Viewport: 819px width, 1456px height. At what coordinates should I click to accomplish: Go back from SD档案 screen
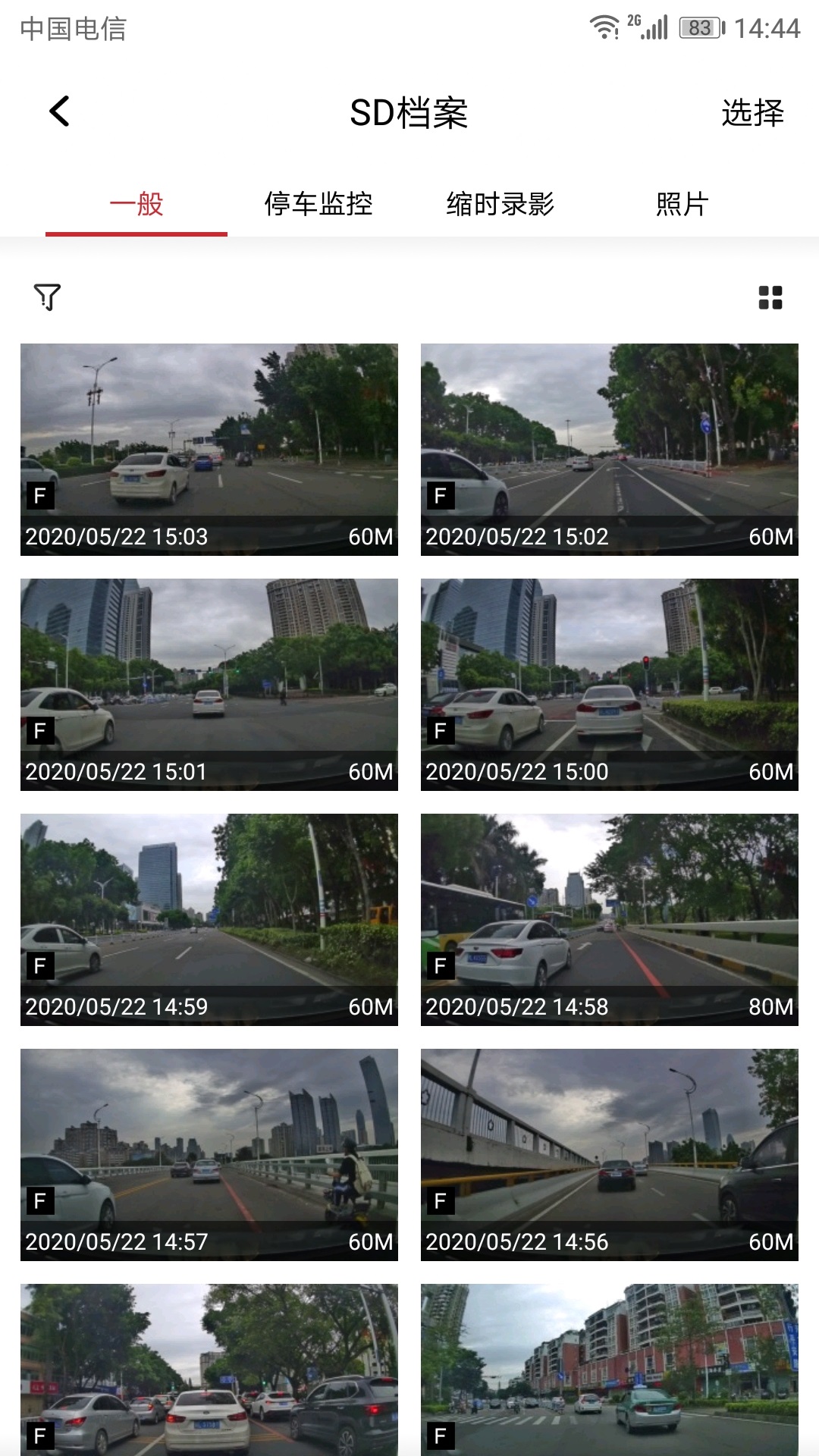click(59, 111)
